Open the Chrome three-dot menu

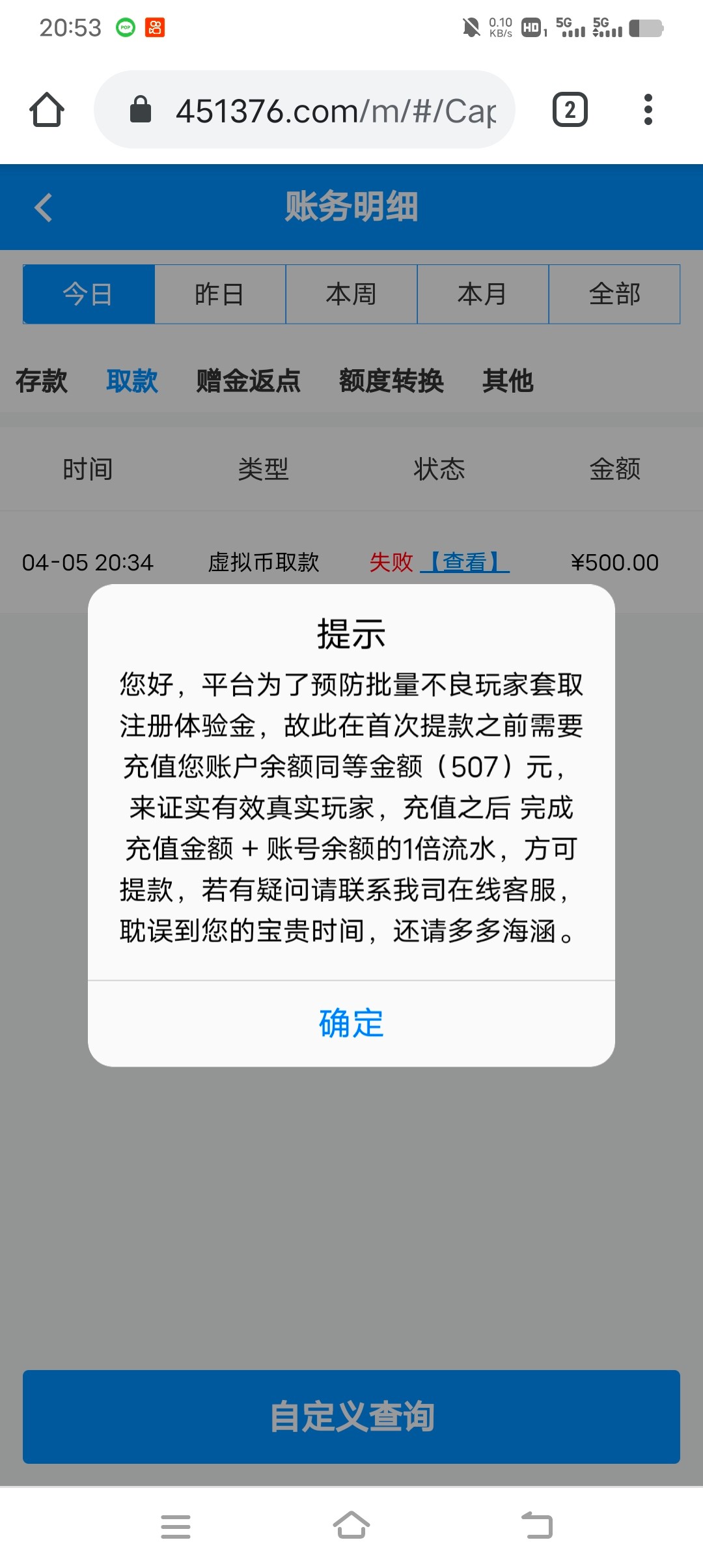648,109
